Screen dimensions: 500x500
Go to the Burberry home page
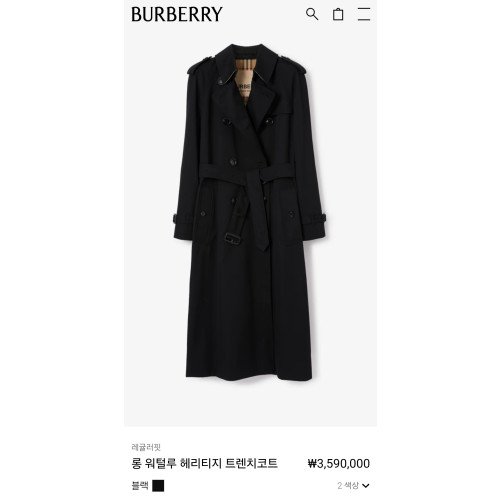click(x=177, y=14)
